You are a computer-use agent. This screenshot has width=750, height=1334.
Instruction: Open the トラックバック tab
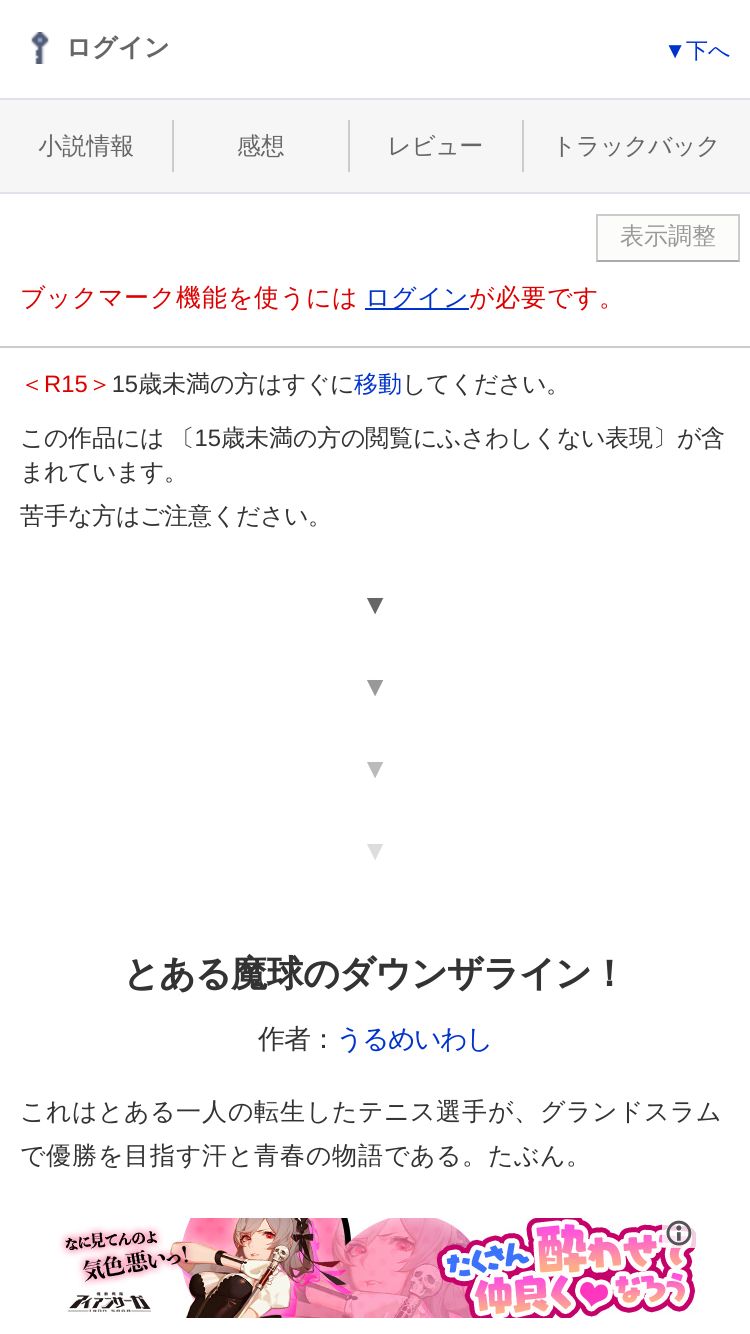636,146
